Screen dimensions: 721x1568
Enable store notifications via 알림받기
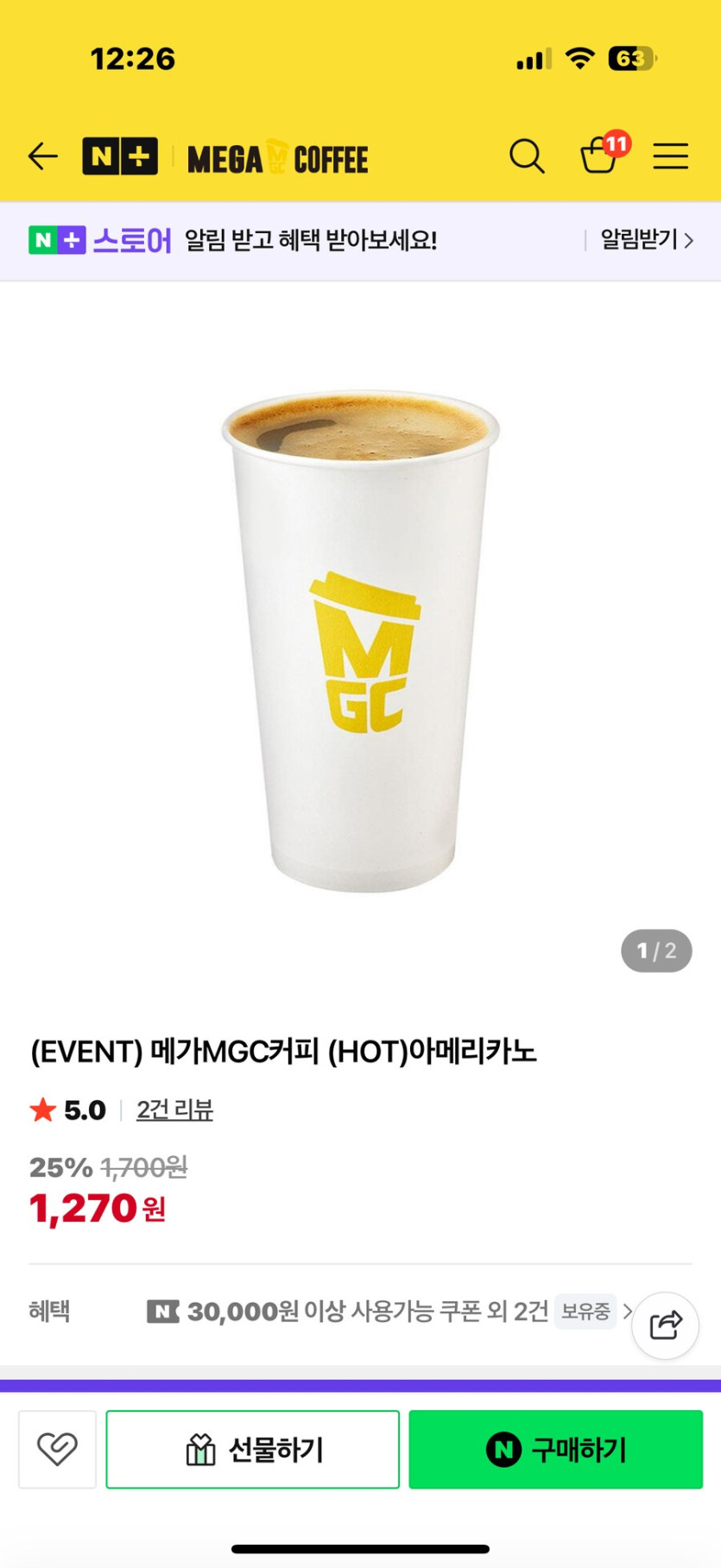[x=639, y=241]
